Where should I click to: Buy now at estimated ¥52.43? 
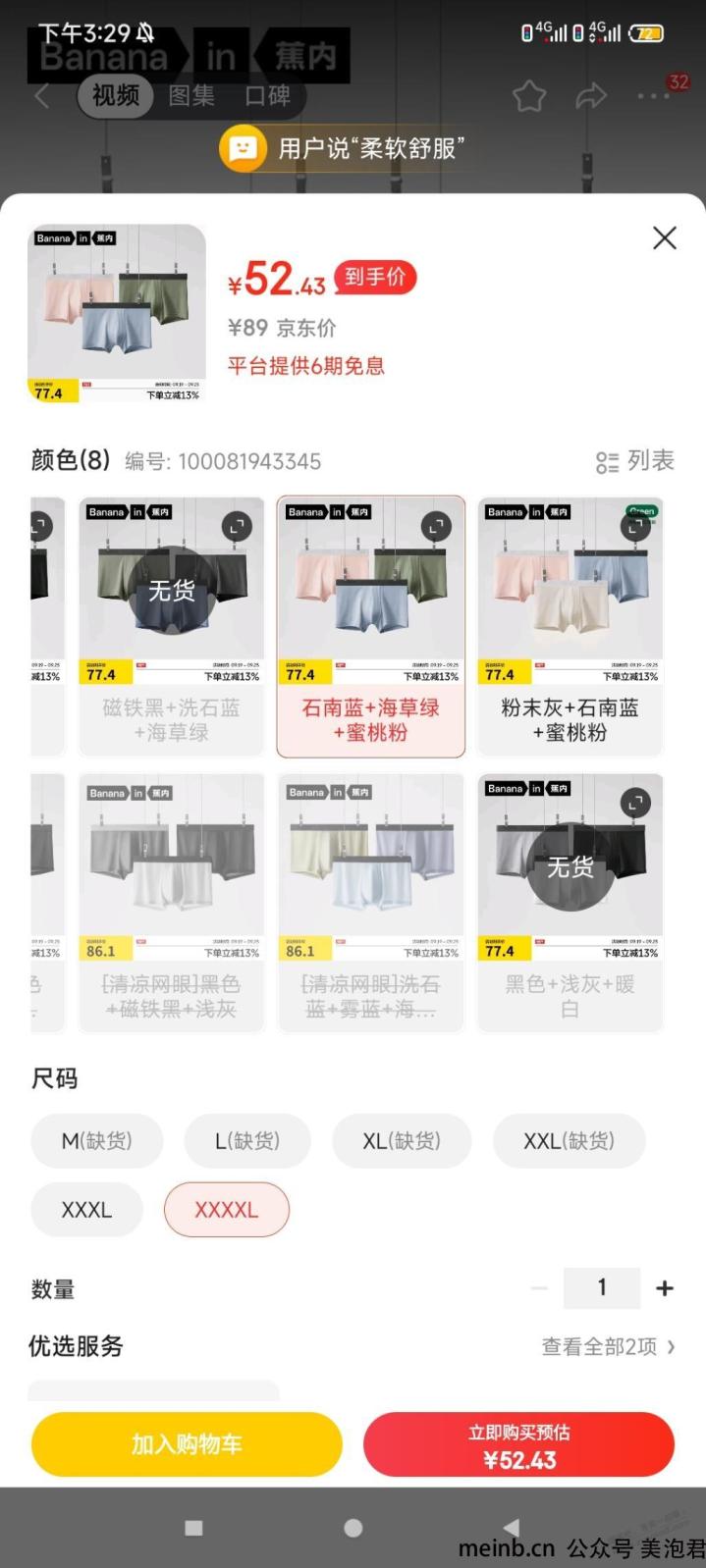pyautogui.click(x=518, y=1444)
